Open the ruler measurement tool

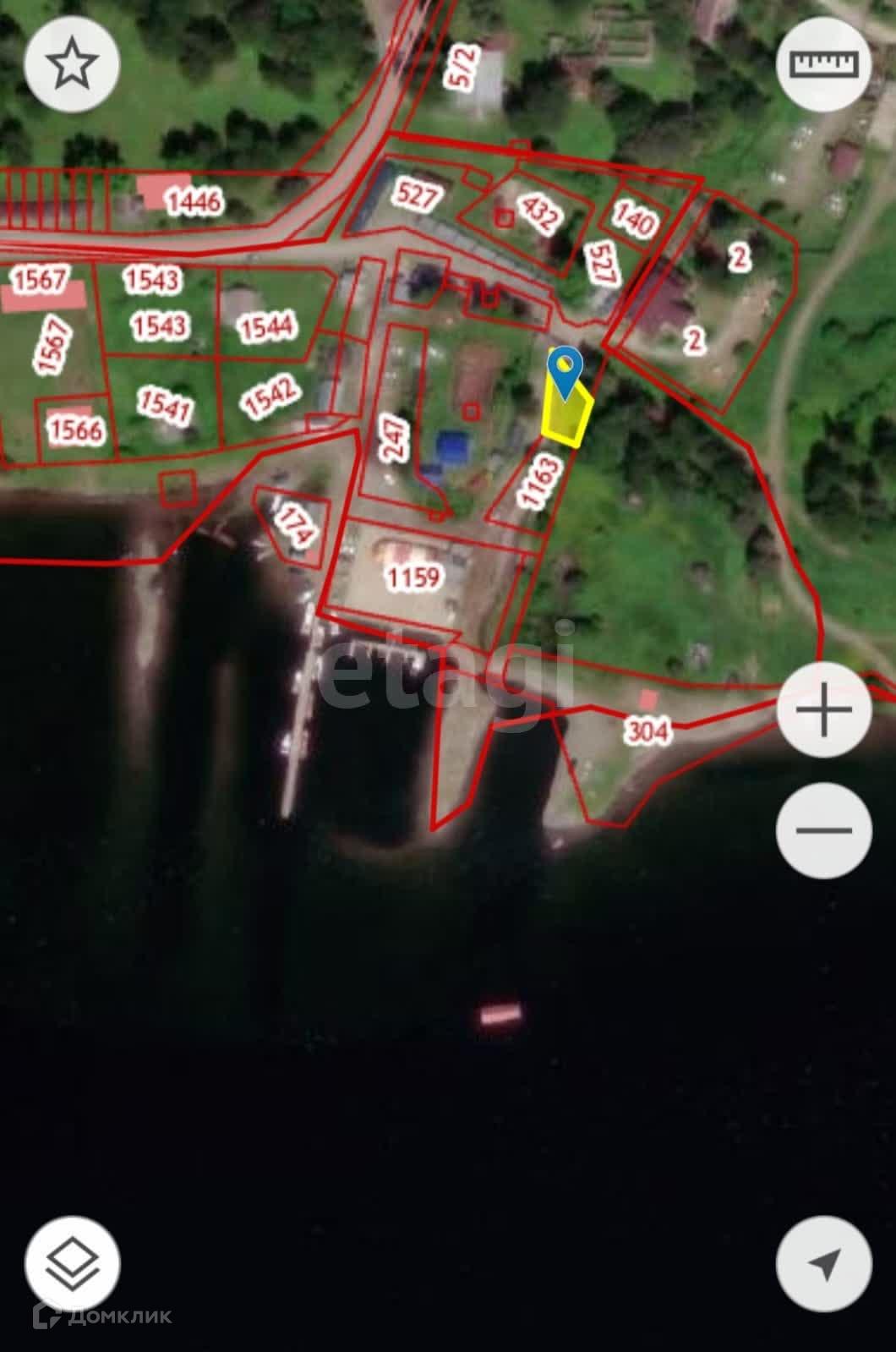pos(823,64)
